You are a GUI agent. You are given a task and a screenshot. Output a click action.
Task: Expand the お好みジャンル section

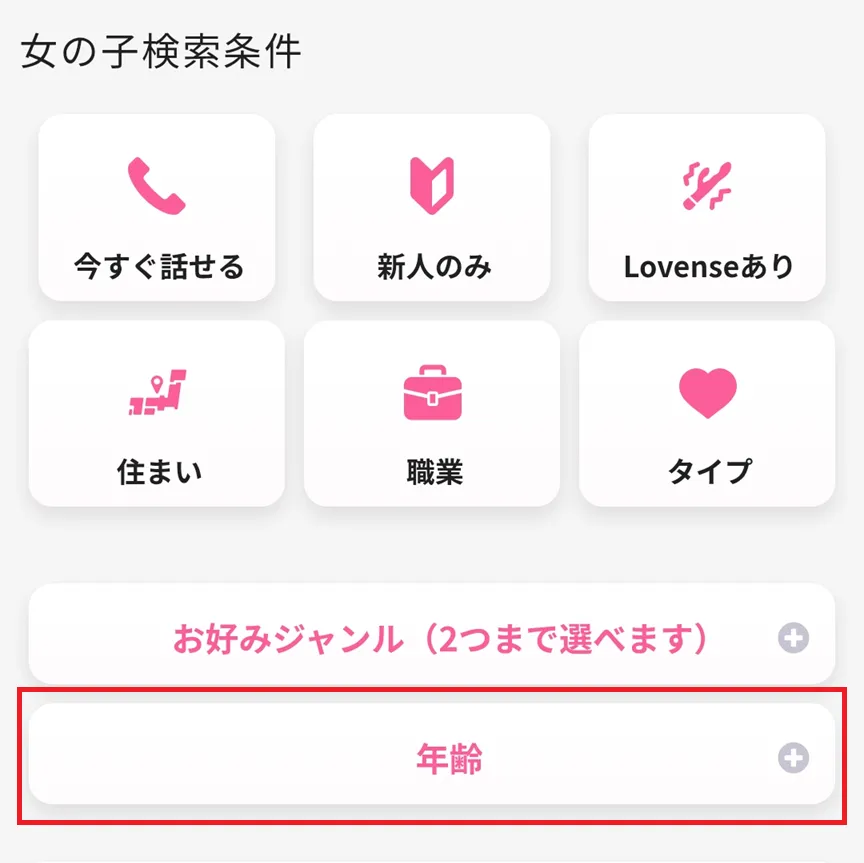click(x=432, y=637)
